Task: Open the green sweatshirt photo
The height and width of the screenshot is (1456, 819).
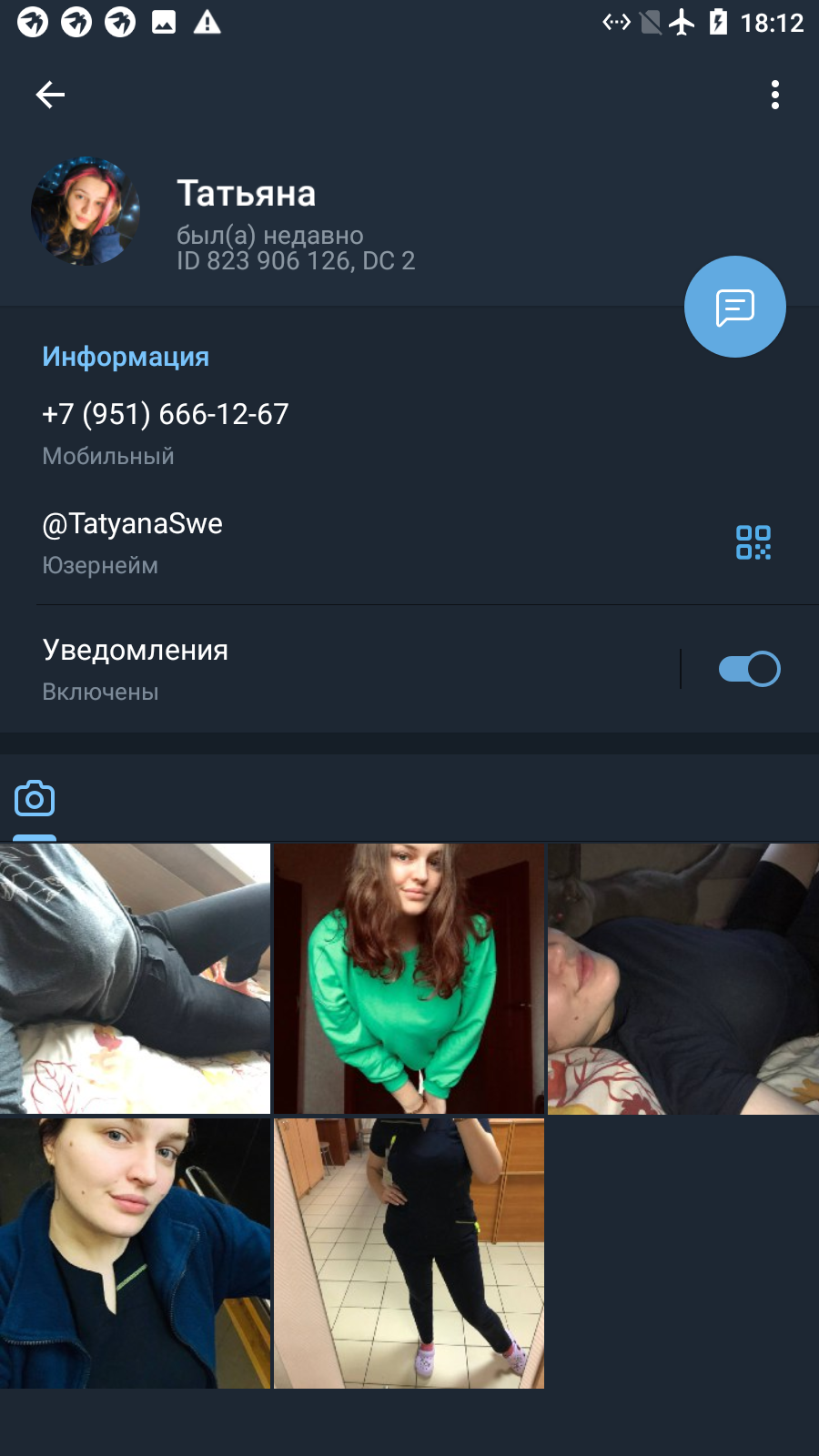Action: 409,978
